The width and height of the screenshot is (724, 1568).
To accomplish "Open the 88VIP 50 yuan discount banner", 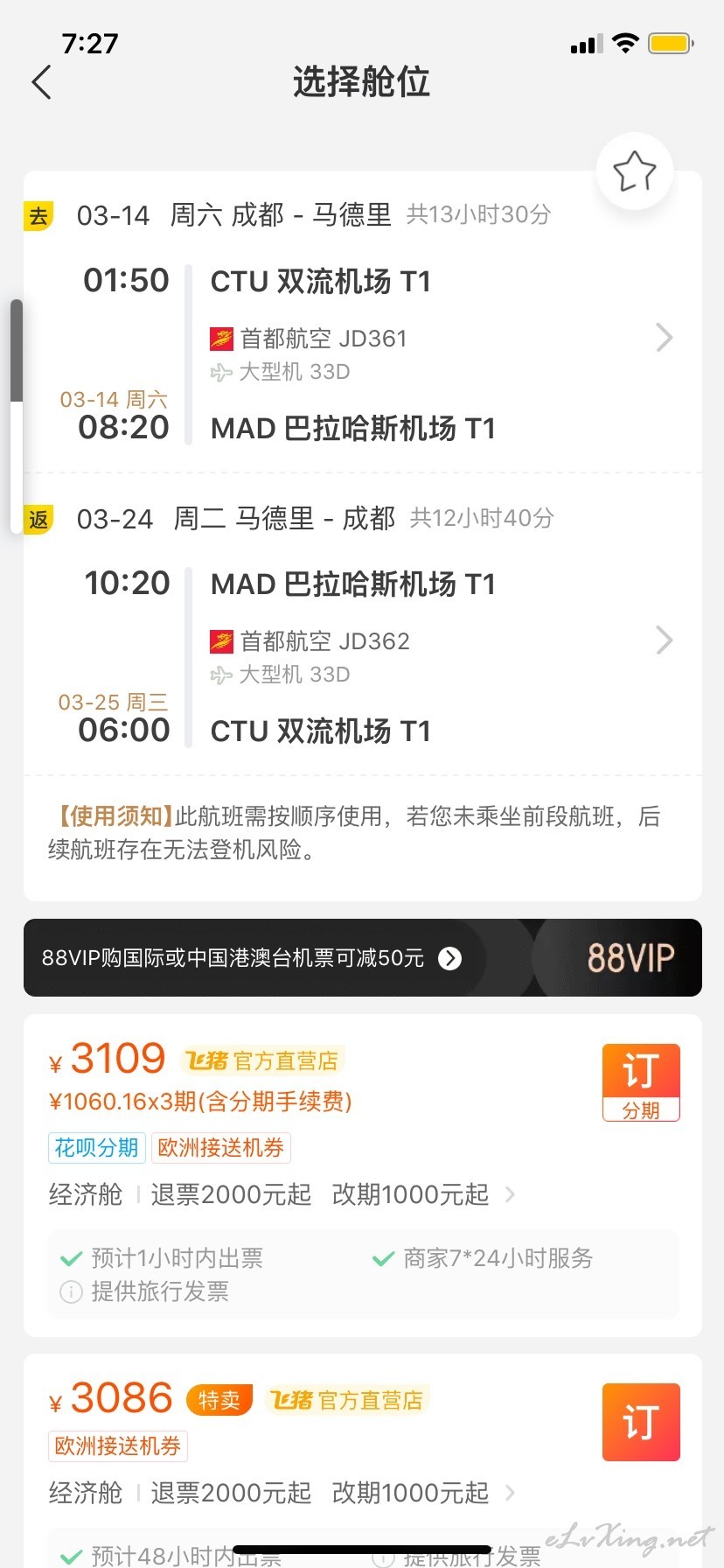I will [x=362, y=957].
